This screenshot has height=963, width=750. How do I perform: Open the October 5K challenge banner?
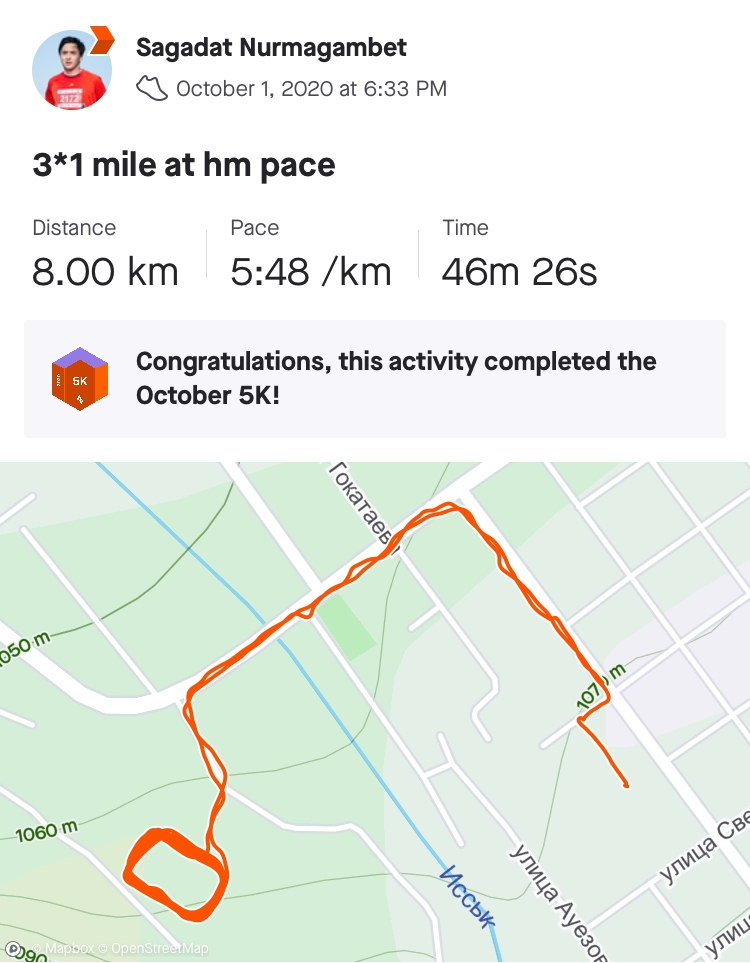[374, 379]
